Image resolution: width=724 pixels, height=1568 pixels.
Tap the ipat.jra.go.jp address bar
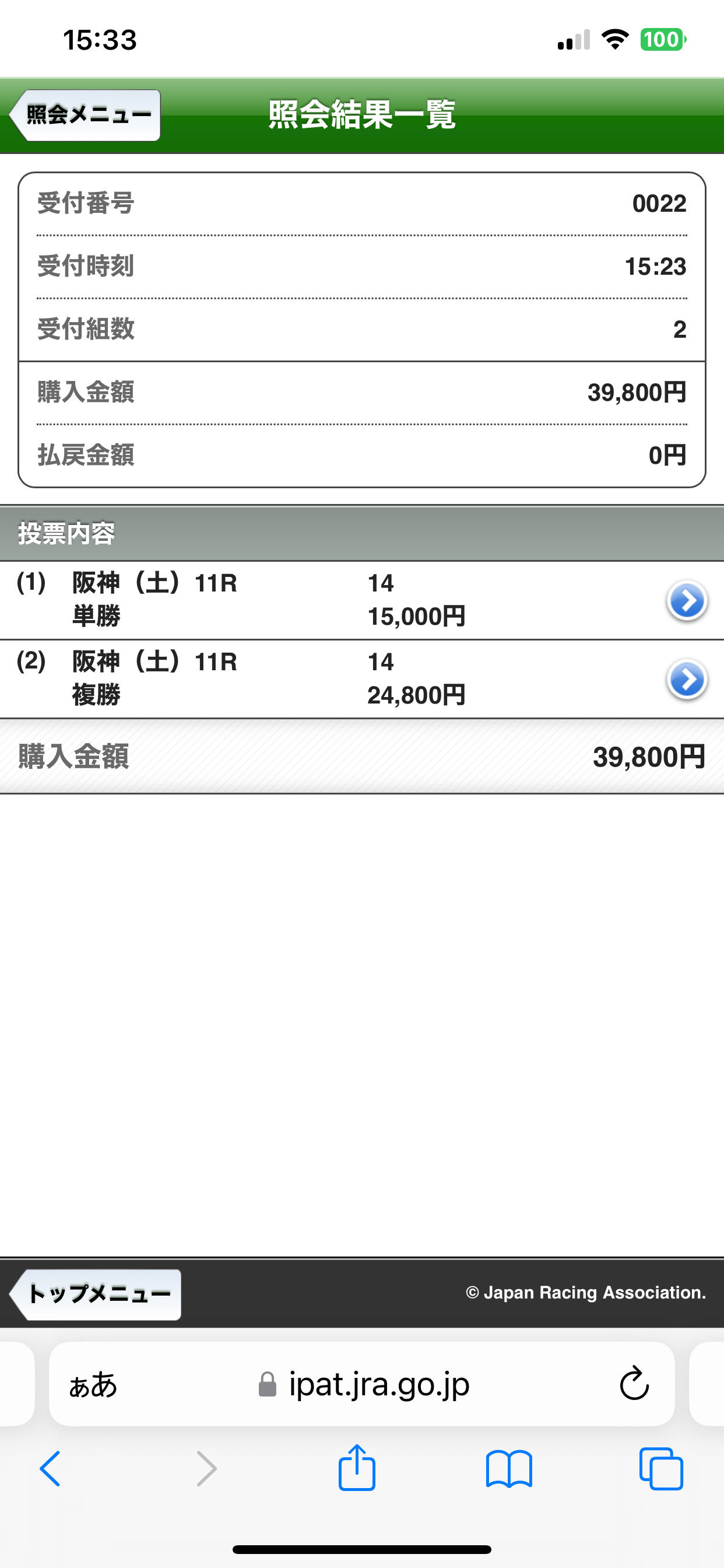[x=365, y=1385]
